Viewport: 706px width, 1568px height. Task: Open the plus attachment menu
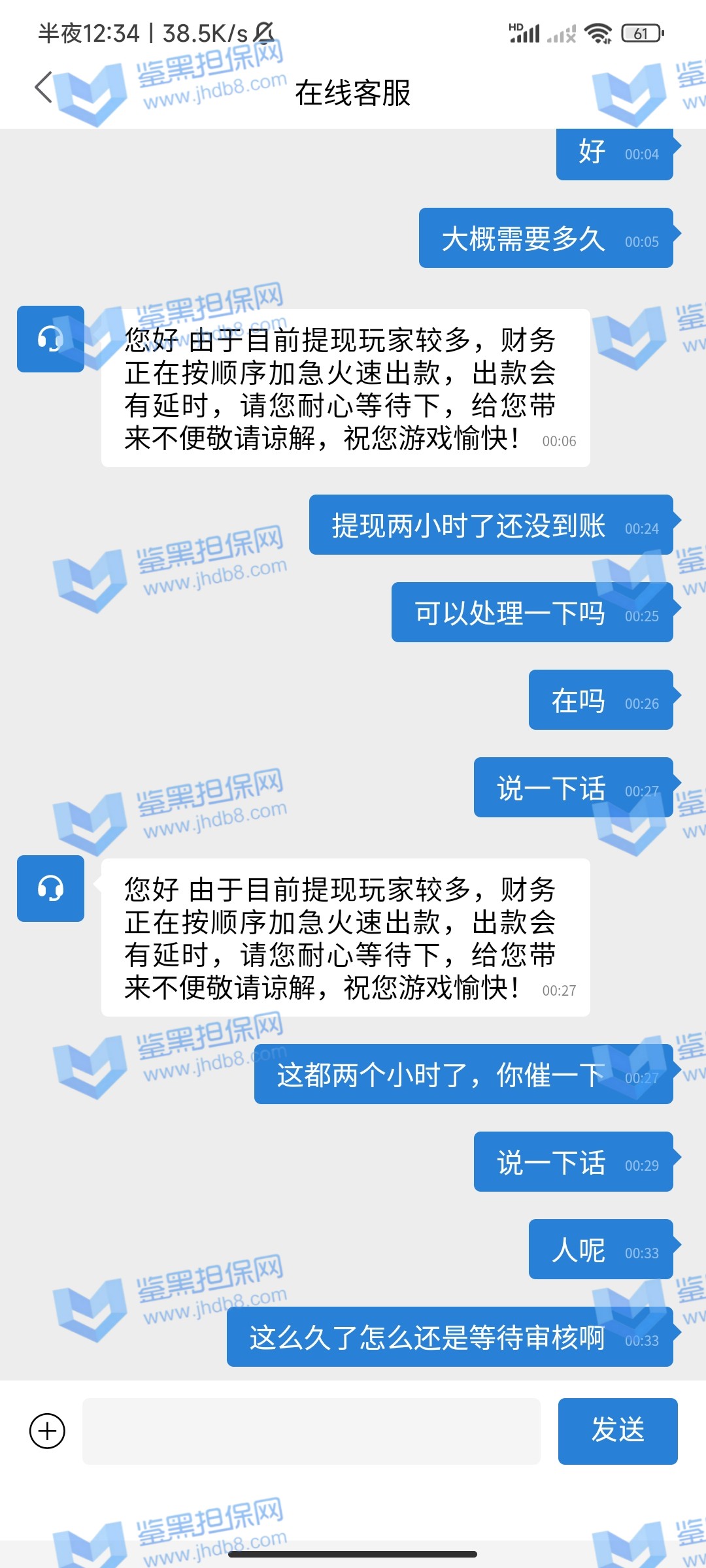(48, 1431)
